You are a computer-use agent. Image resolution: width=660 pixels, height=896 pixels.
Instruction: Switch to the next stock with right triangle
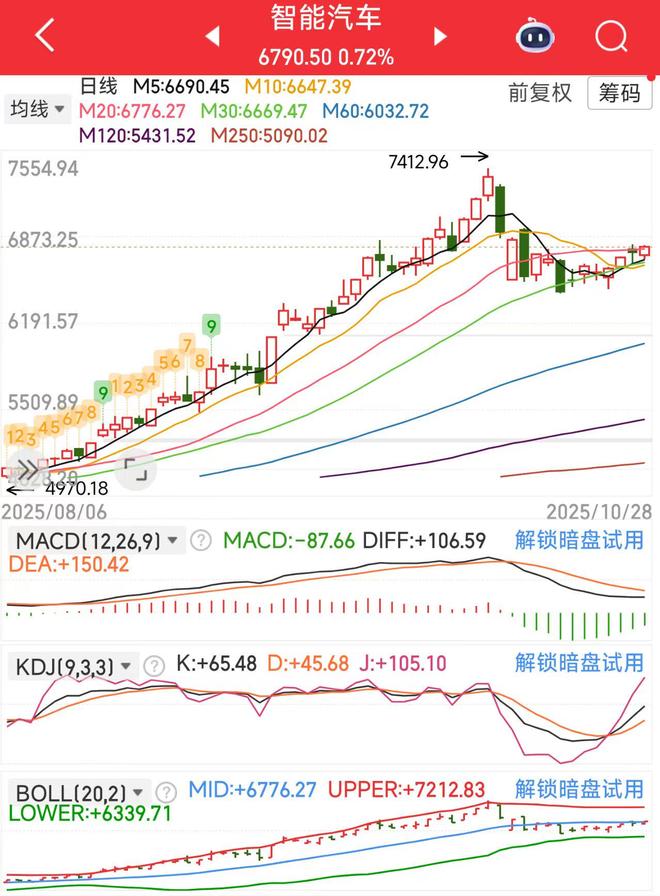click(440, 37)
